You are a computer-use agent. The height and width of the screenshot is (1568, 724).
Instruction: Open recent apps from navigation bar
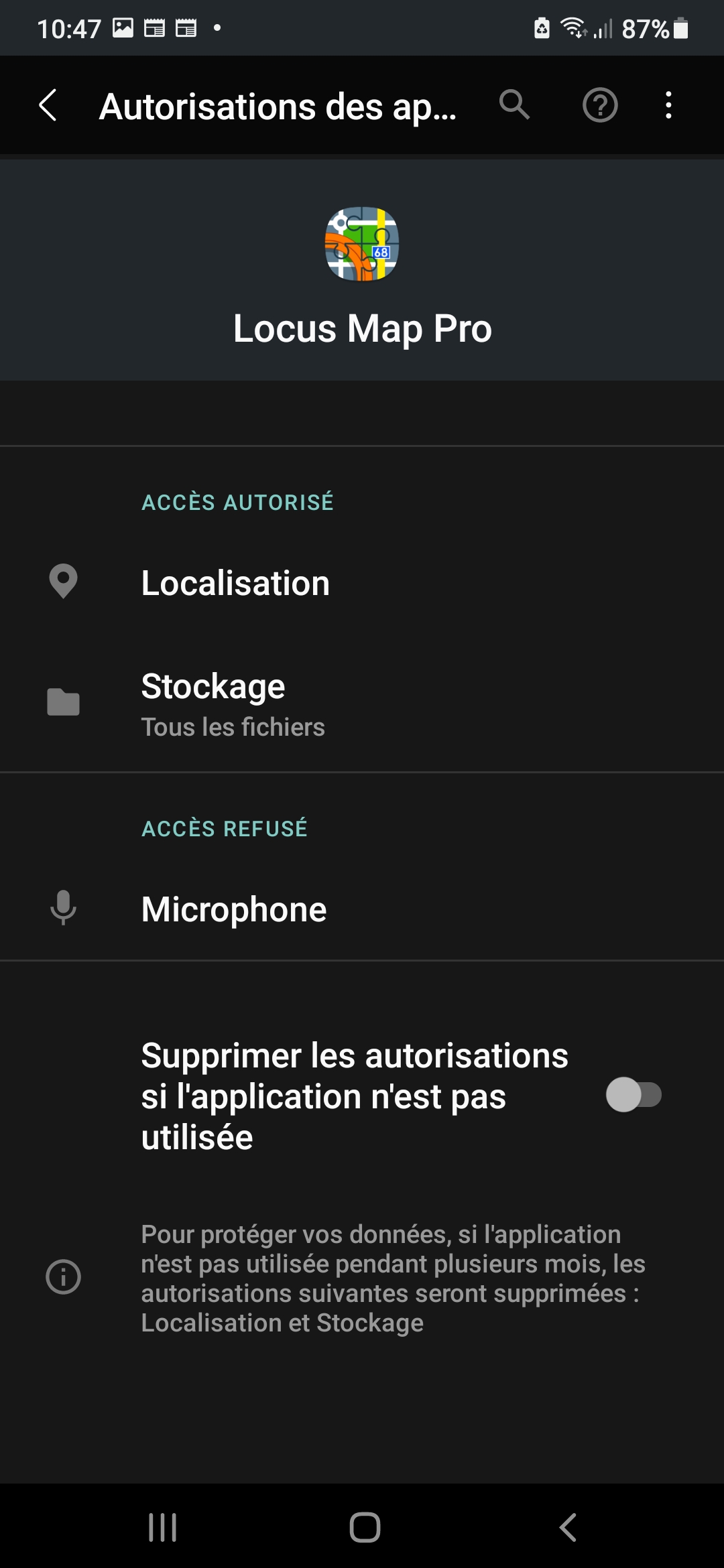(162, 1527)
